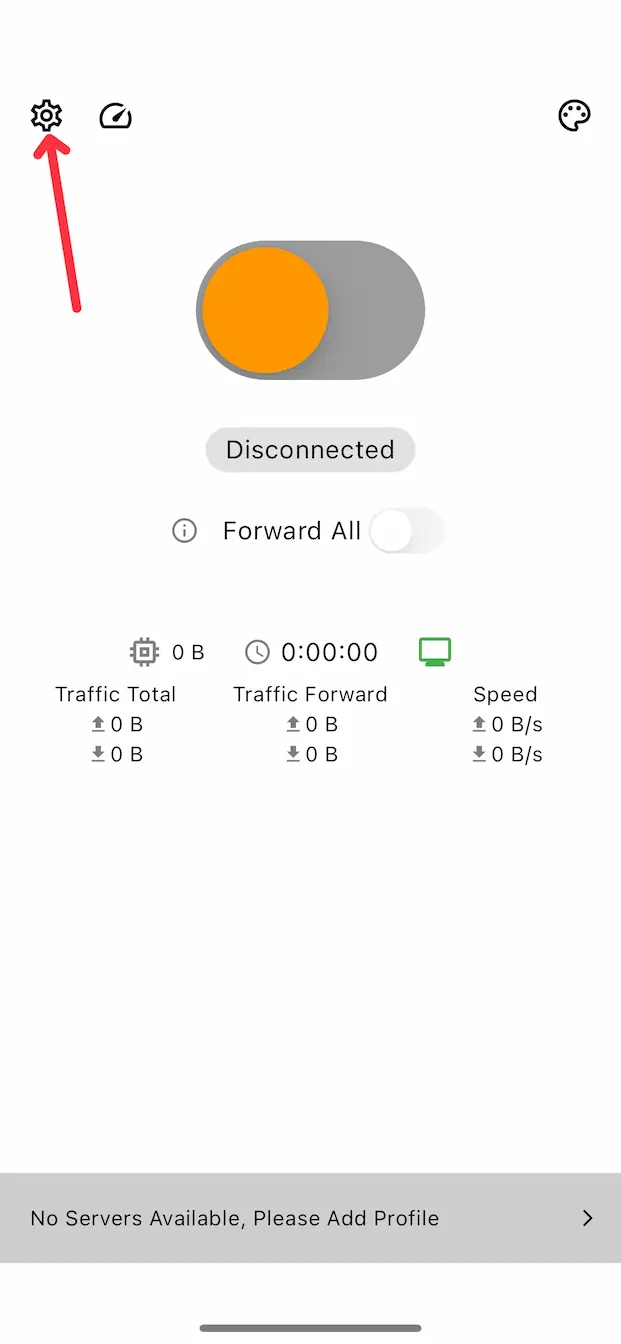Open the speed test gauge icon

tap(116, 116)
